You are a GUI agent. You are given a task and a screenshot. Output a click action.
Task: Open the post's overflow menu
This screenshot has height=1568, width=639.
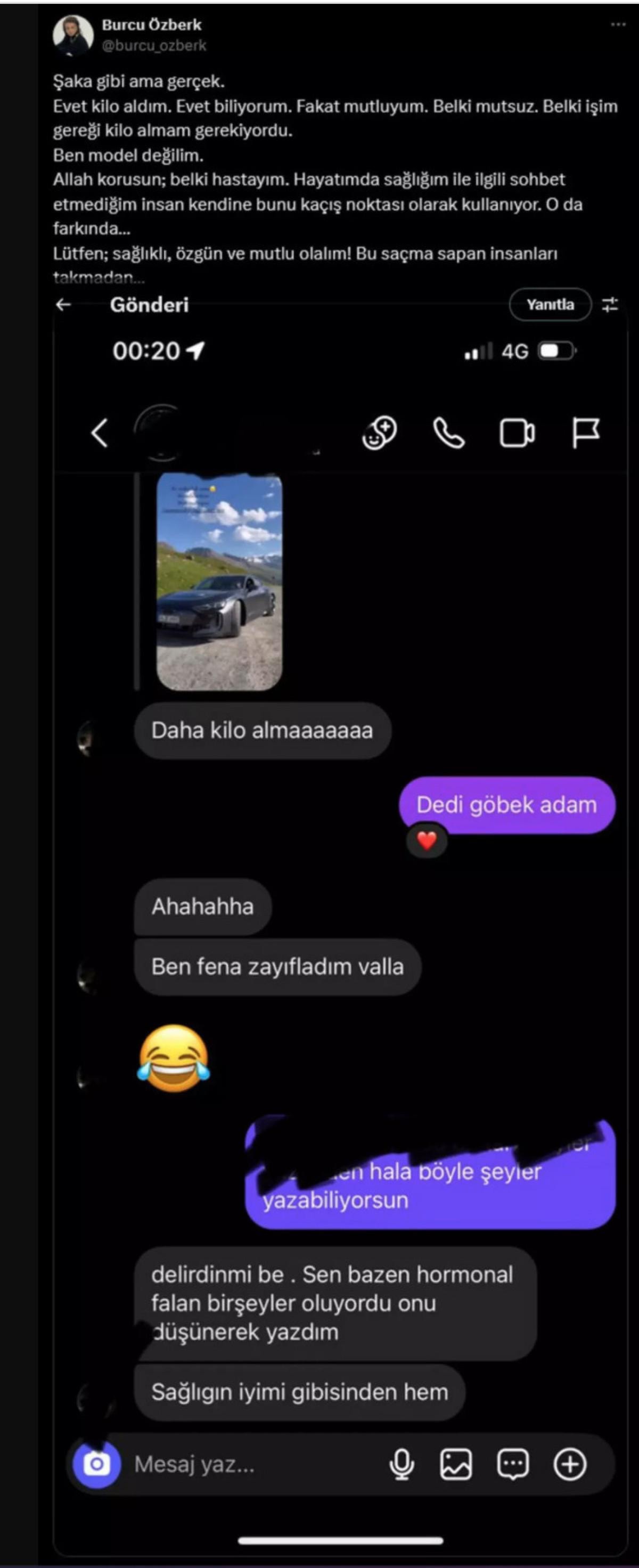click(x=618, y=25)
